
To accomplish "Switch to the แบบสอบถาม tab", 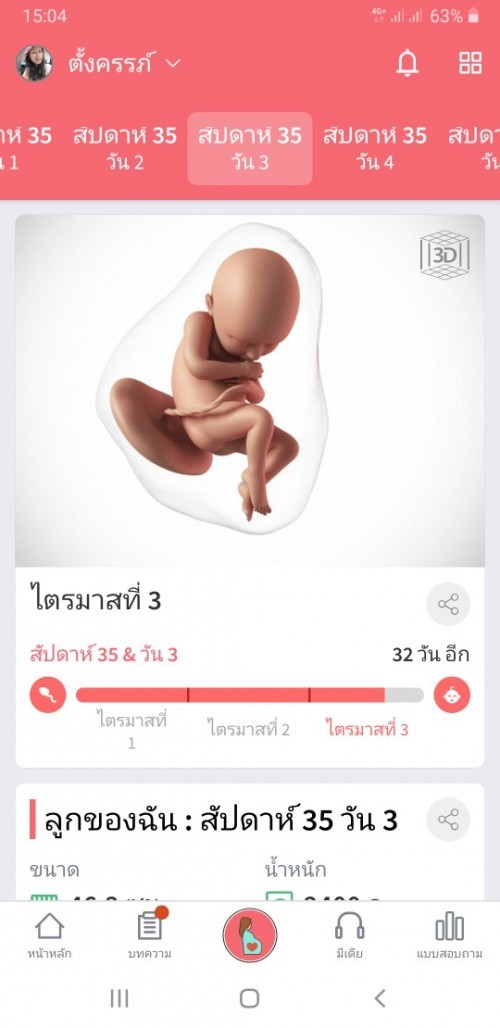I will 450,937.
